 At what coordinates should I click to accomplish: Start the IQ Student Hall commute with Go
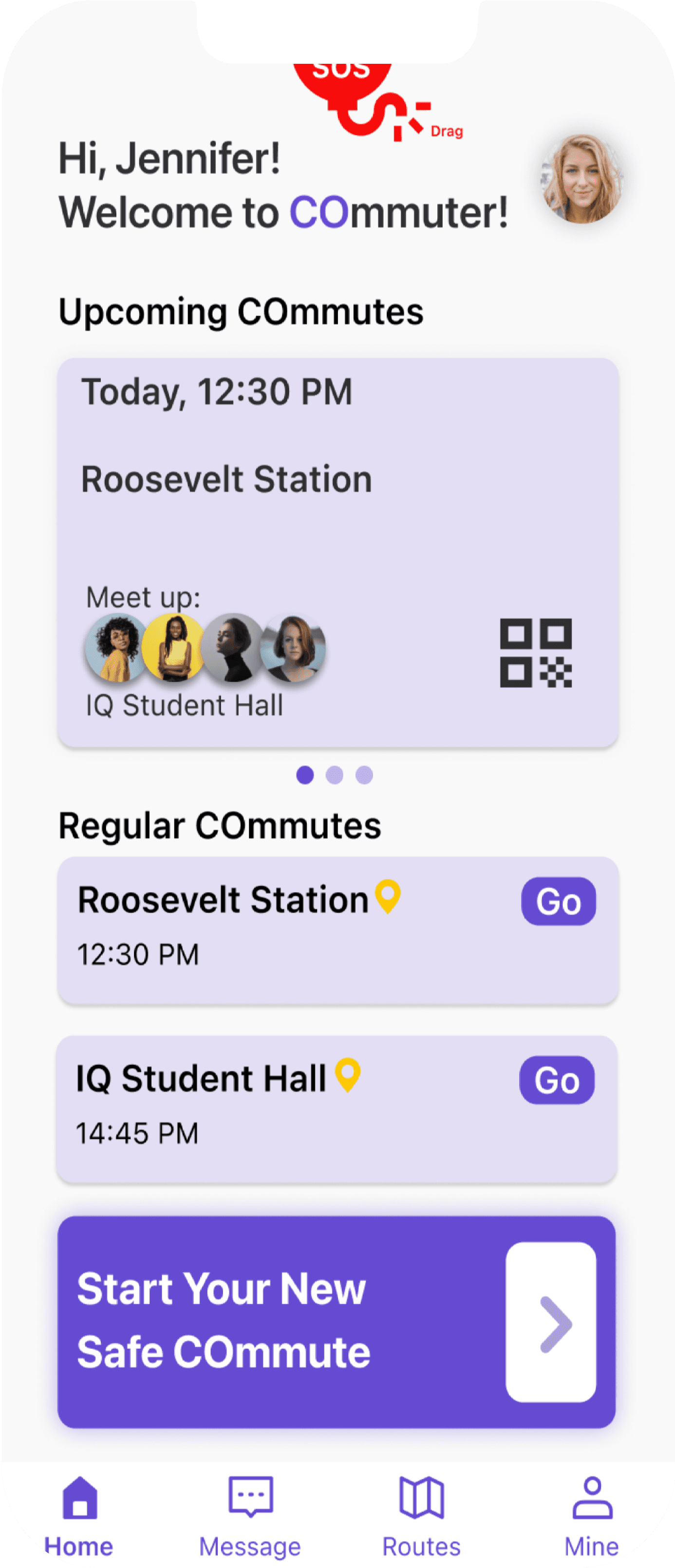click(556, 1080)
